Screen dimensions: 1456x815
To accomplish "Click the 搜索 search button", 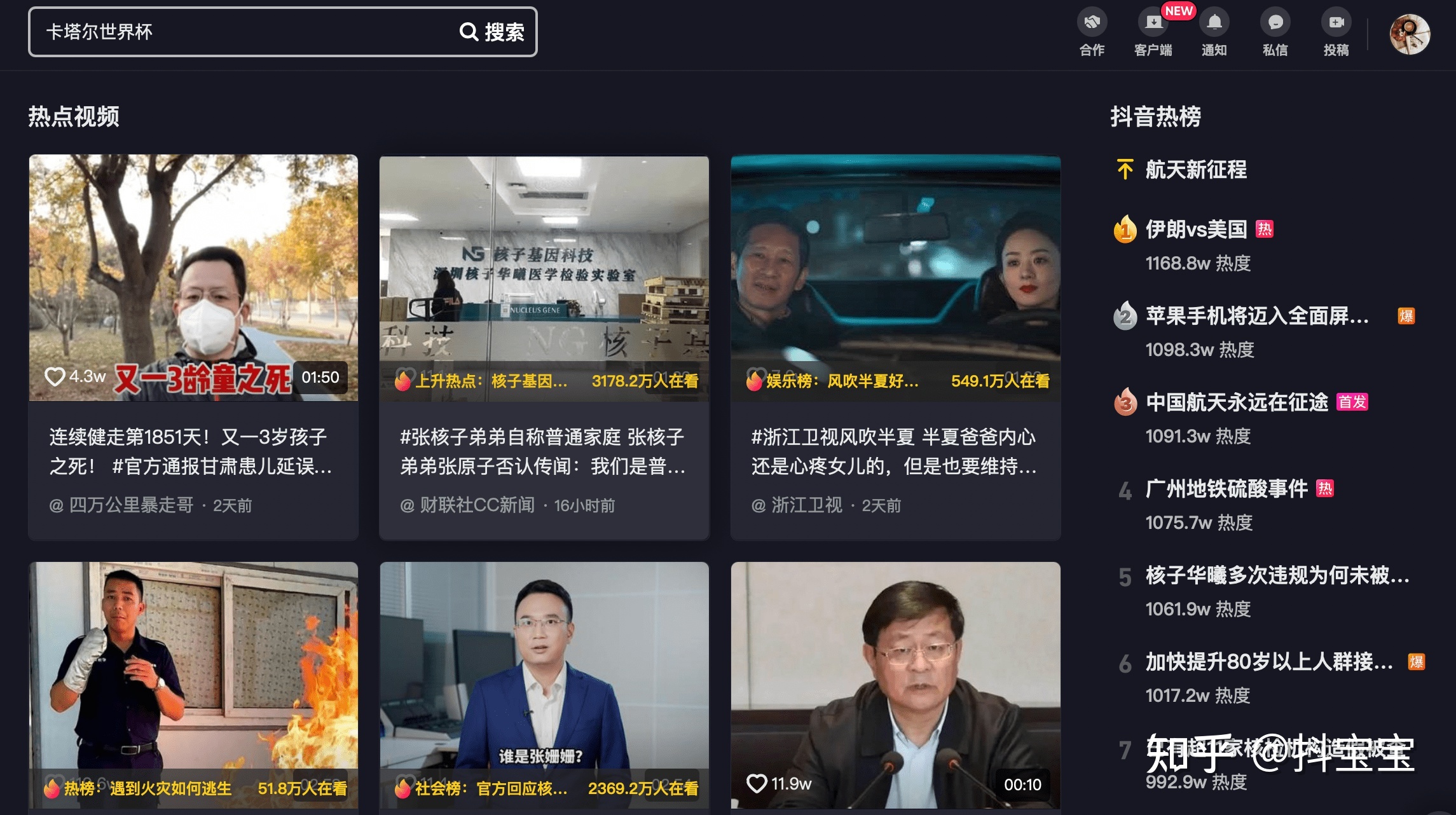I will tap(492, 32).
